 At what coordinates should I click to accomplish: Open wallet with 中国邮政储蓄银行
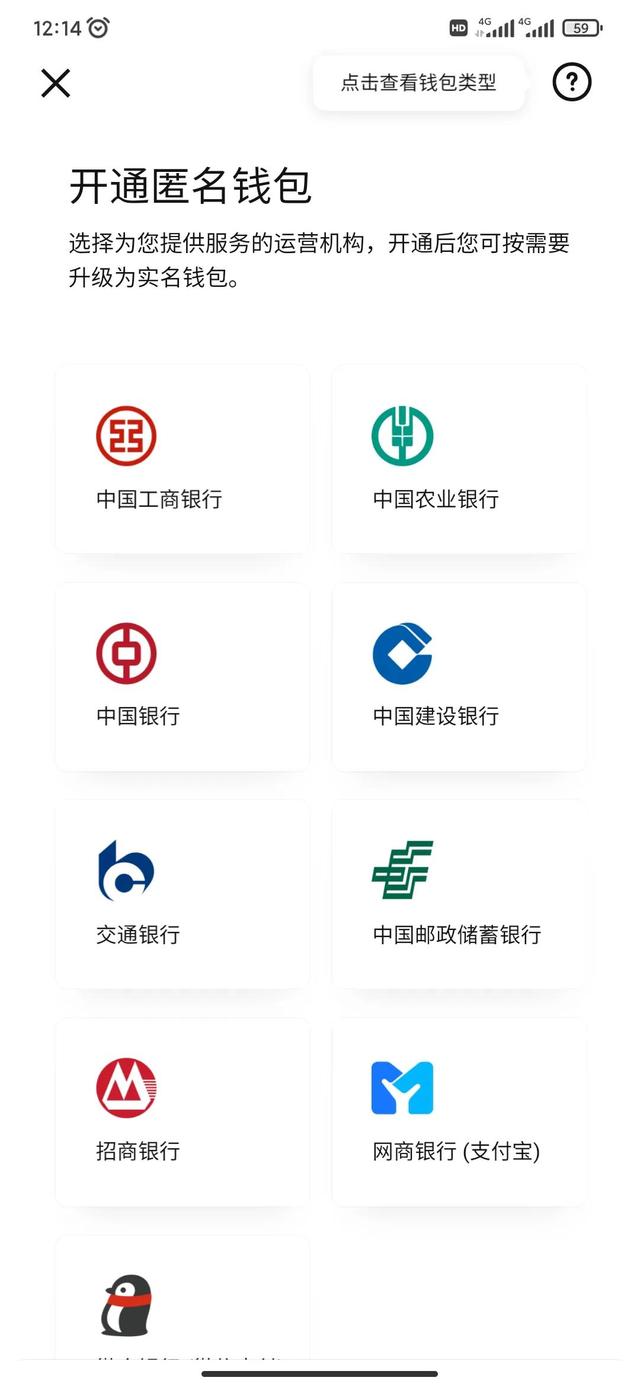459,895
